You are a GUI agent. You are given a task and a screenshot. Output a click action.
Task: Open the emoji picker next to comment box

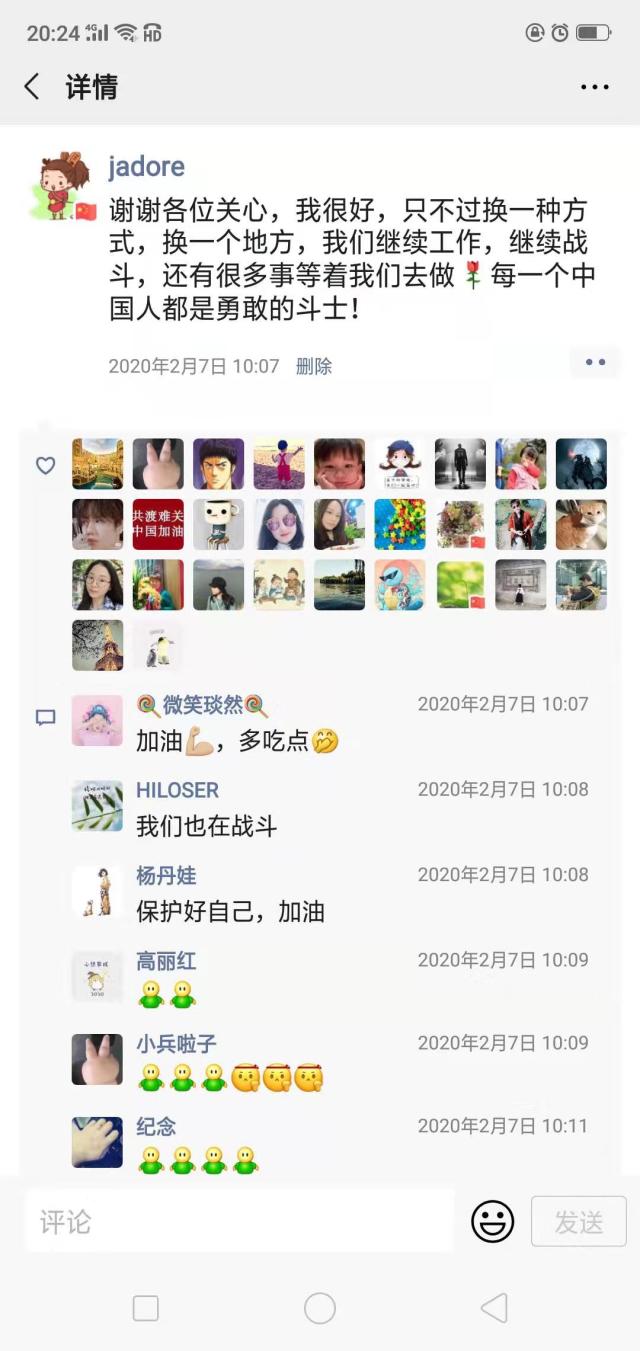click(x=492, y=1221)
